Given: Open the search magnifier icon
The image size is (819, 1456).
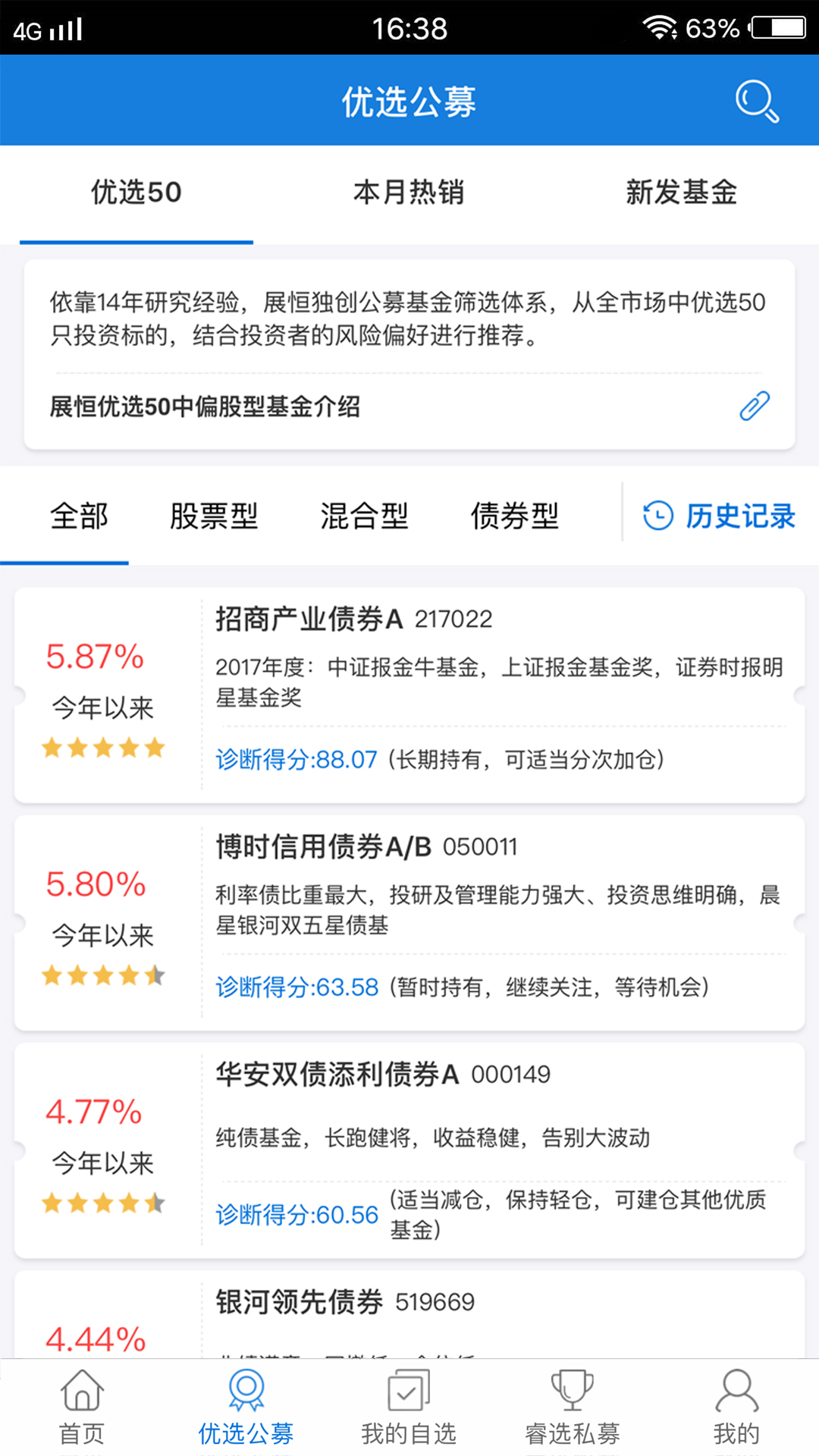Looking at the screenshot, I should (x=756, y=102).
